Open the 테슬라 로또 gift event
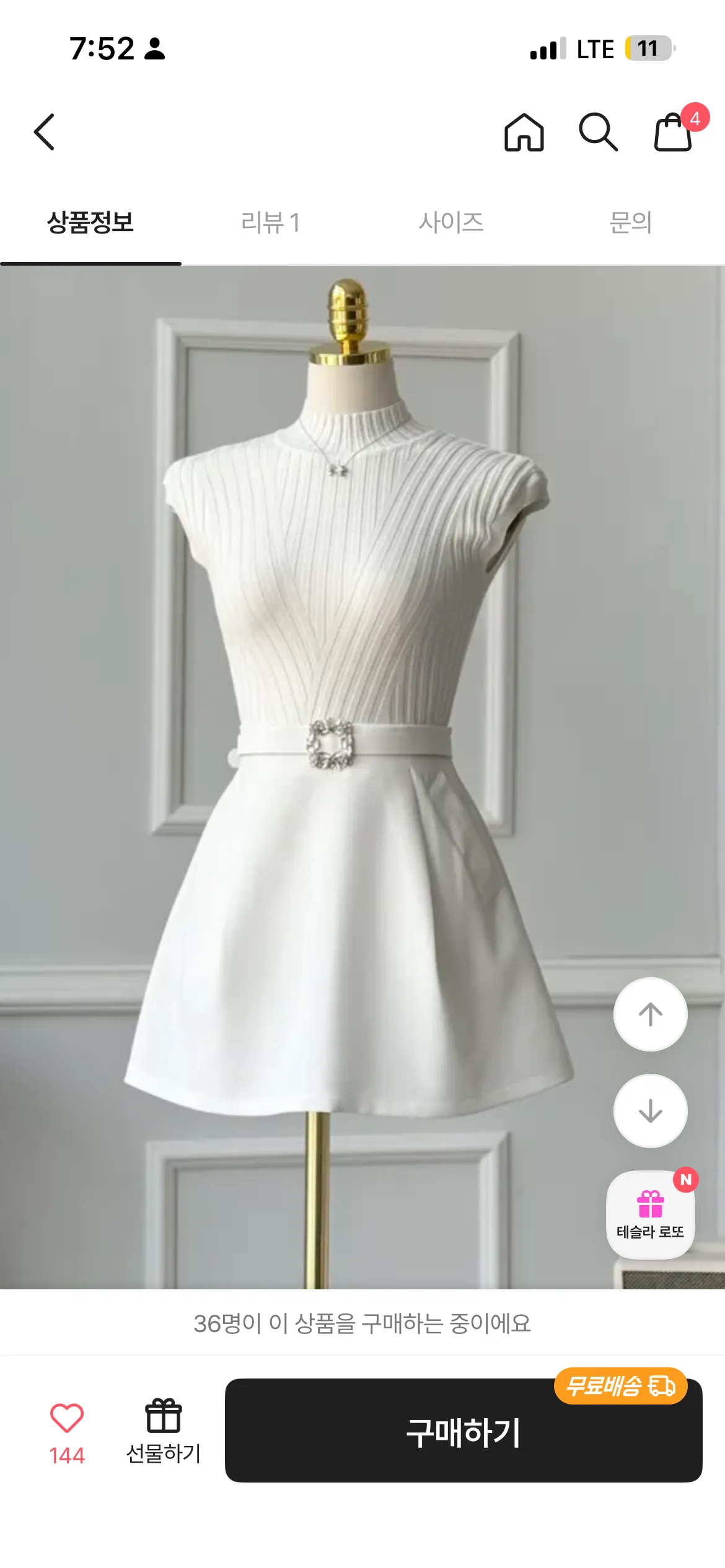 point(651,1214)
